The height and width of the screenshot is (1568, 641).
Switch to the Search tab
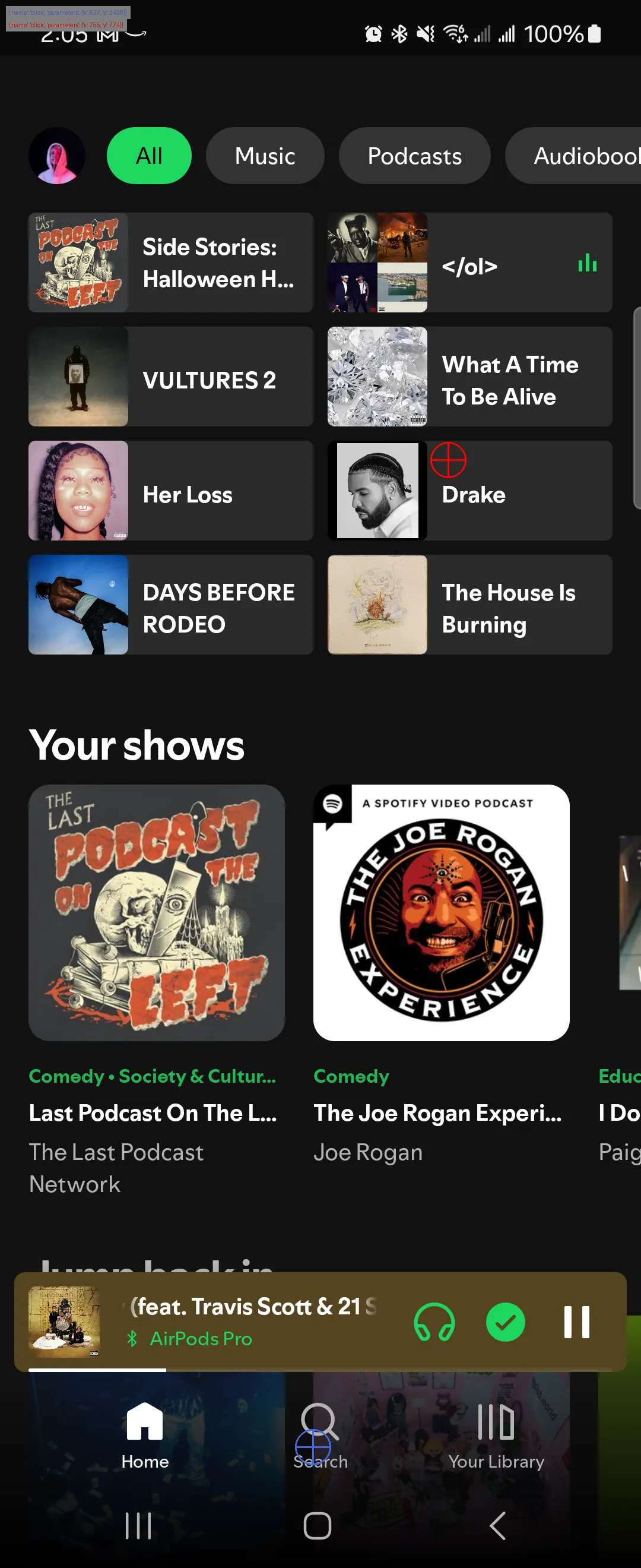pos(320,1436)
